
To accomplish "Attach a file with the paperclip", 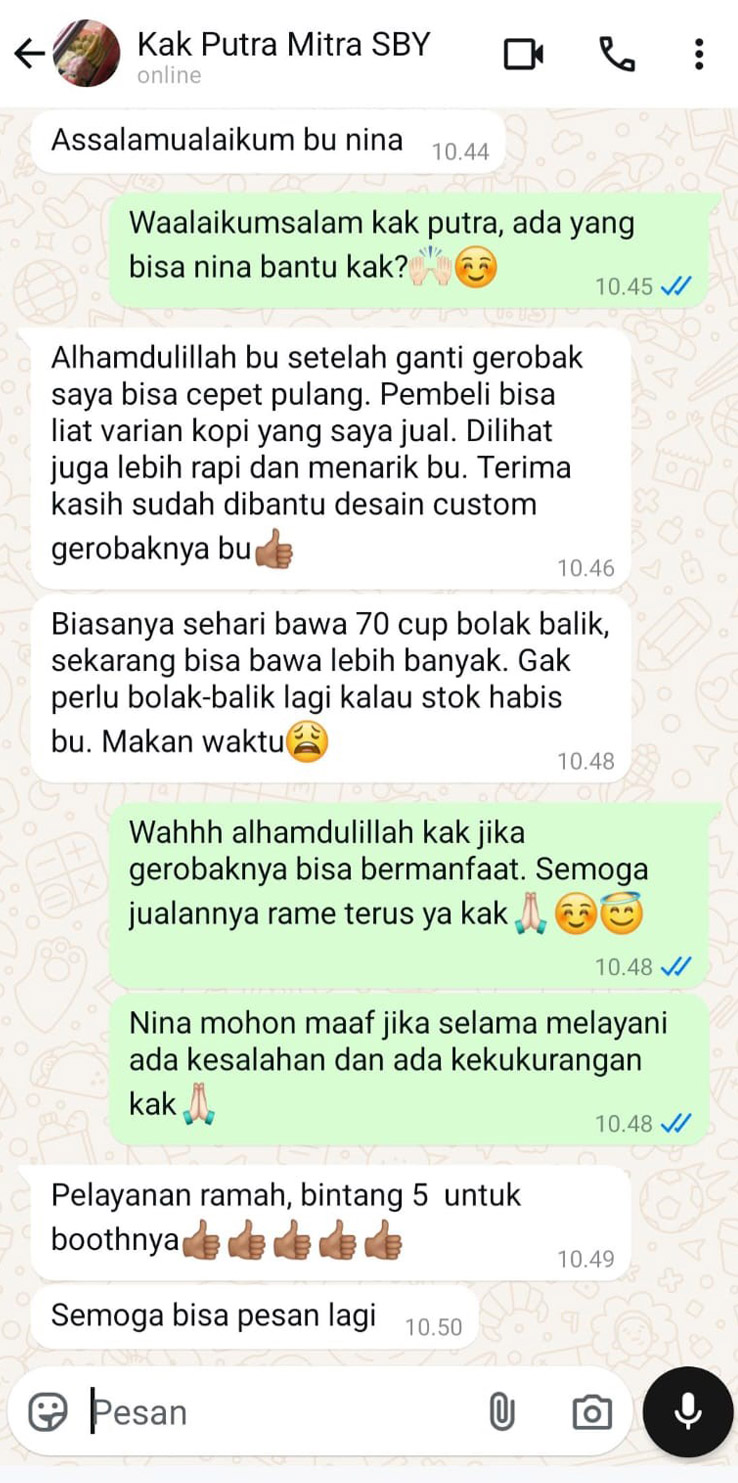I will [x=501, y=1412].
